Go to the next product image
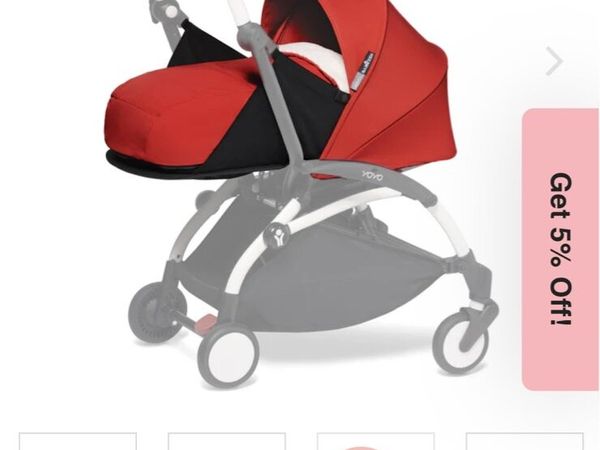The image size is (600, 450). click(x=553, y=61)
